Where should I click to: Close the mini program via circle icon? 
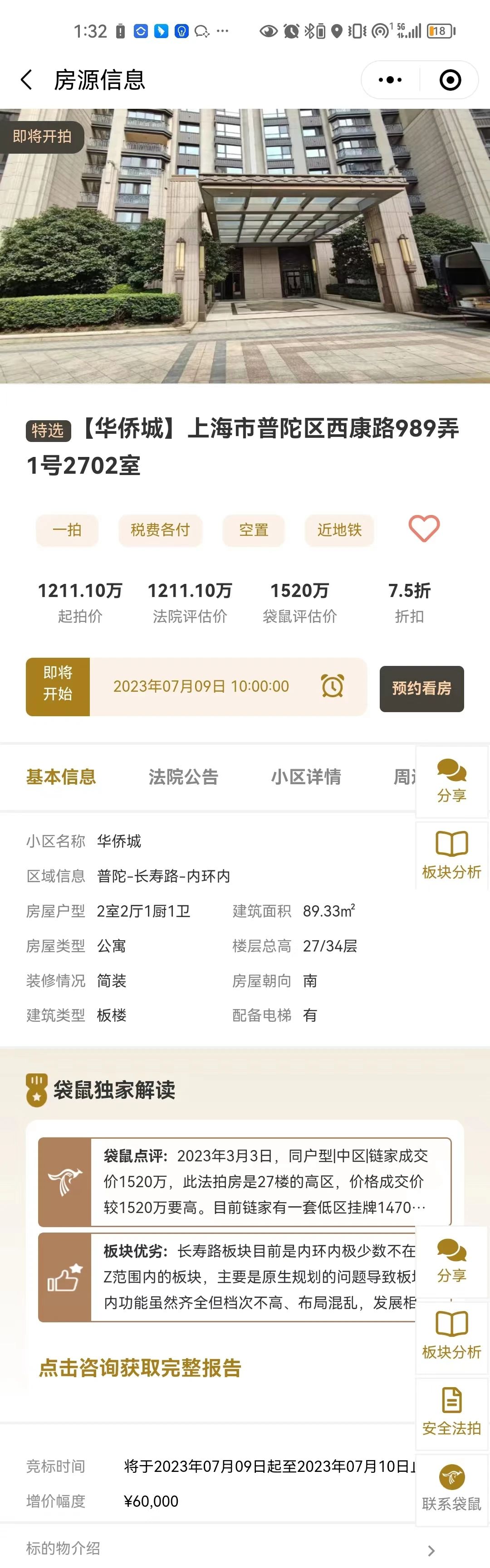pyautogui.click(x=450, y=80)
